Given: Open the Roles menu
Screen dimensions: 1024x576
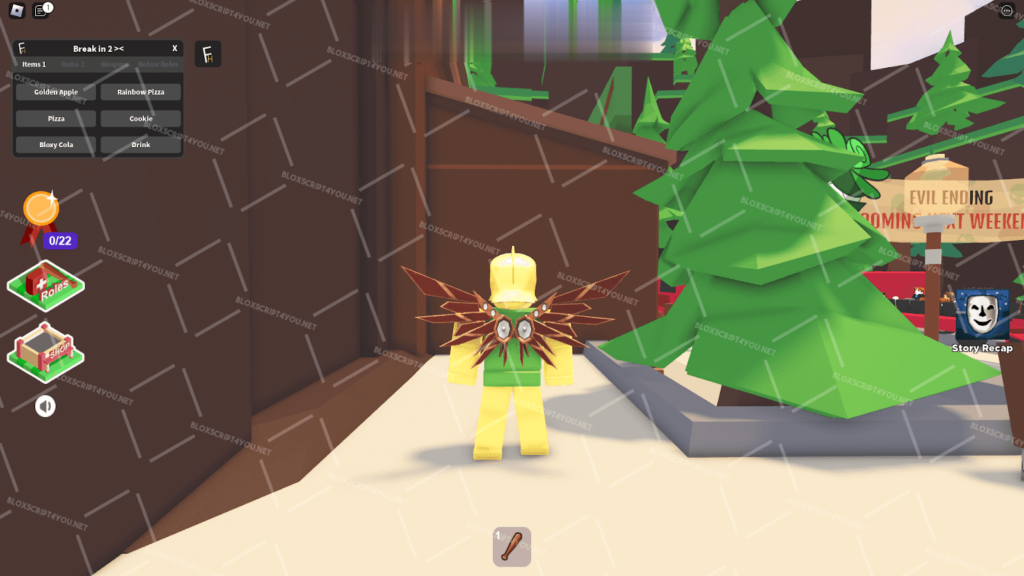Looking at the screenshot, I should coord(46,284).
